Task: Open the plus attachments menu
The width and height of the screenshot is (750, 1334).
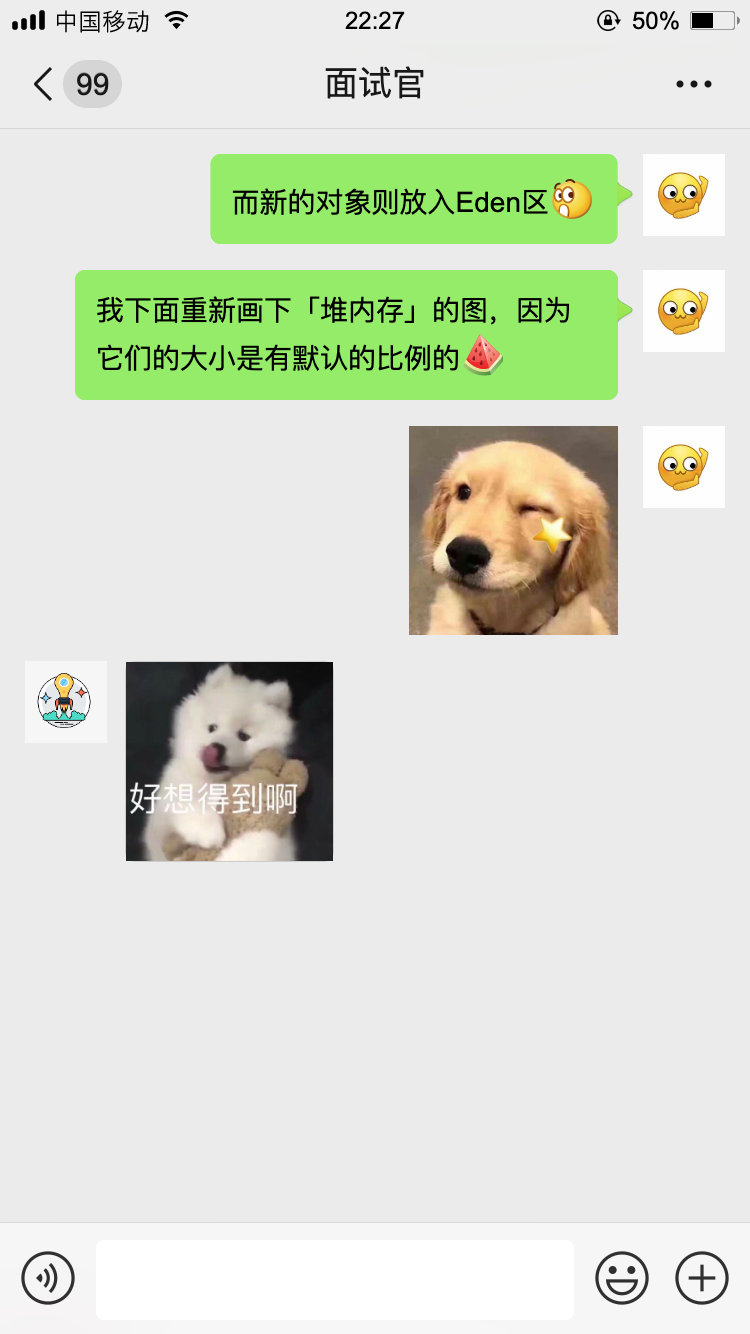Action: click(x=701, y=1278)
